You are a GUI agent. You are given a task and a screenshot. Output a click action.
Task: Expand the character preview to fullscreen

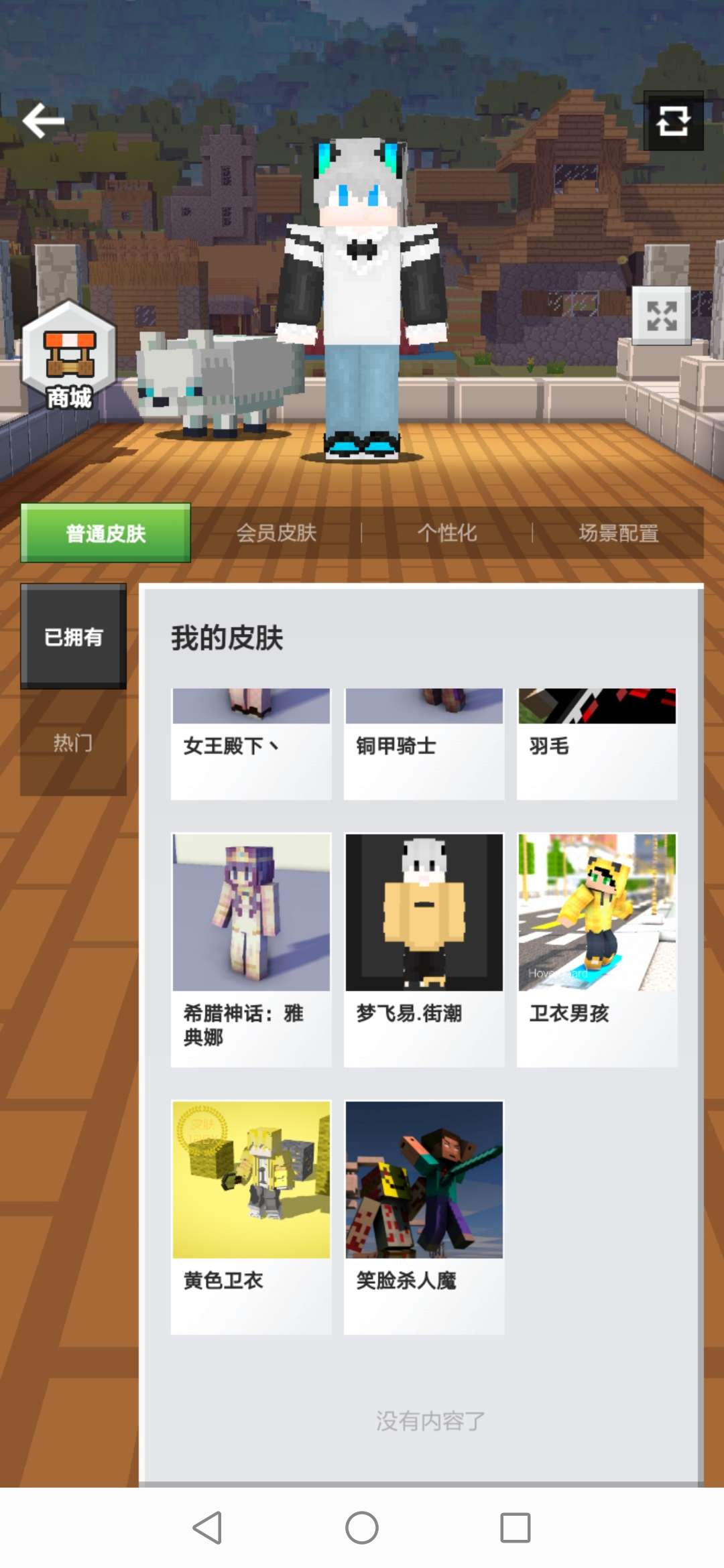click(662, 316)
